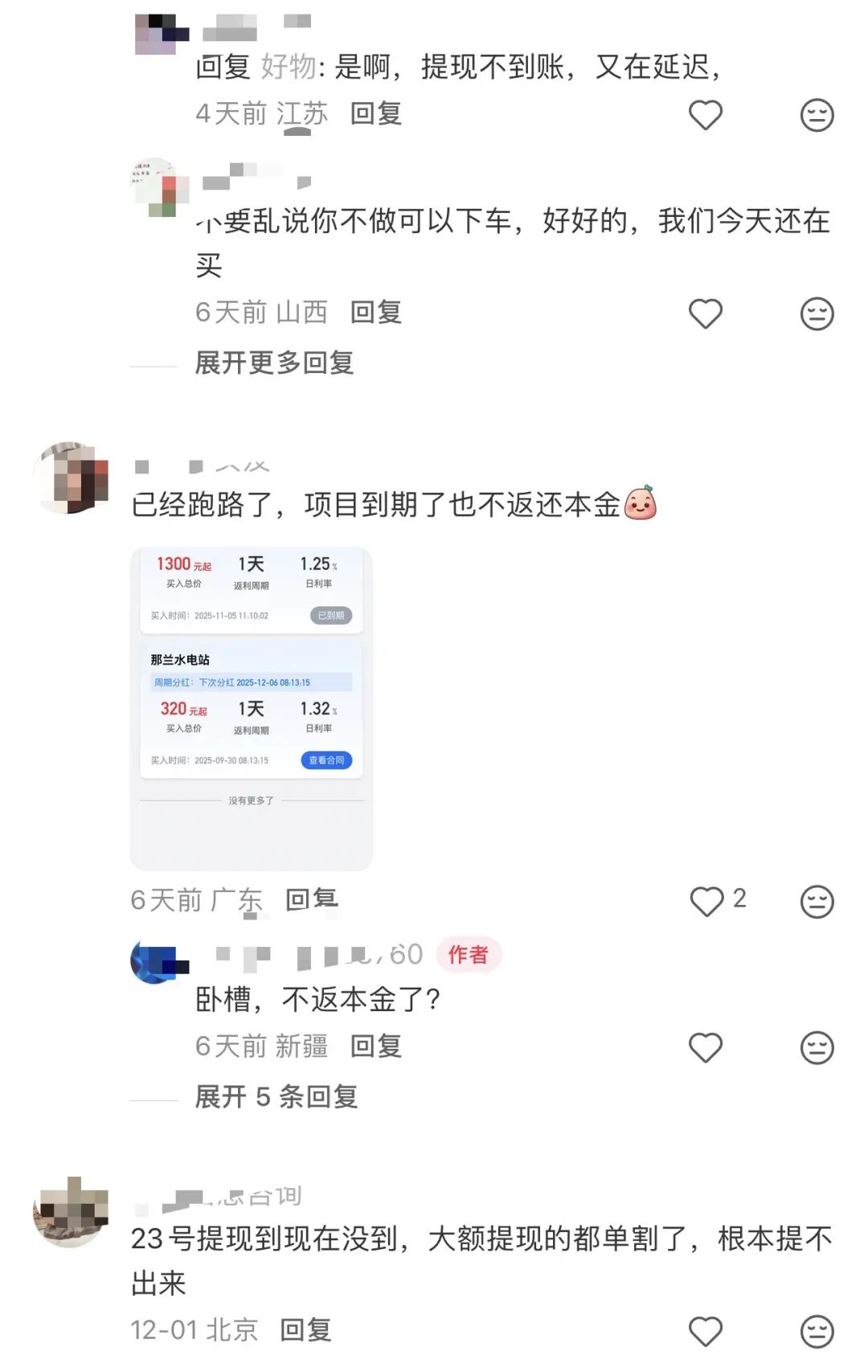Open the 那兰水电站 screenshot image
The image size is (868, 1372).
[251, 708]
